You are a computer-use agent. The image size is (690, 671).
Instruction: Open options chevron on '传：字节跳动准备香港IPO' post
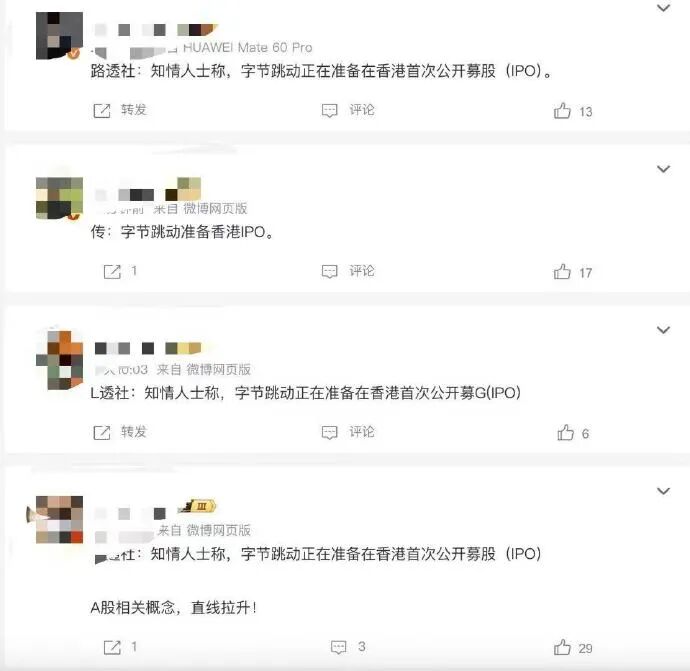663,170
